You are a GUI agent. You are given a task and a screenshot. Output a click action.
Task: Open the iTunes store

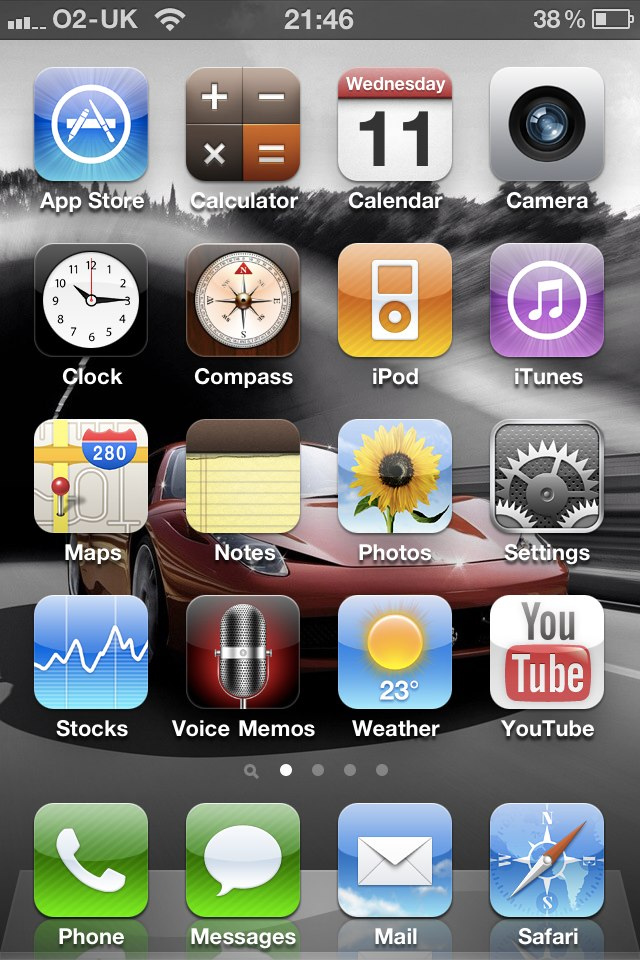tap(547, 300)
